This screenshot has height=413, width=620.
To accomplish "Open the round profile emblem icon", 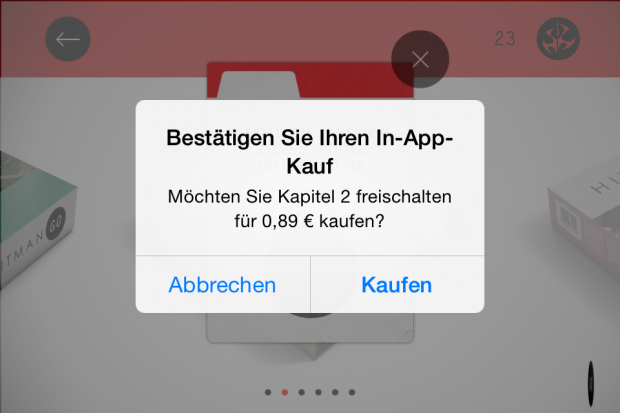I will click(558, 40).
